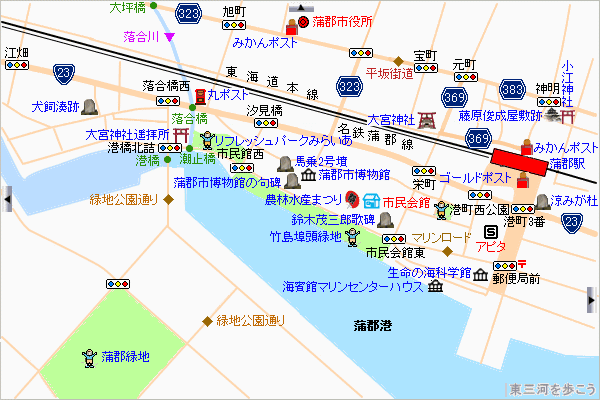Select the 蒲郡駅 station label
600x400 pixels.
click(566, 162)
